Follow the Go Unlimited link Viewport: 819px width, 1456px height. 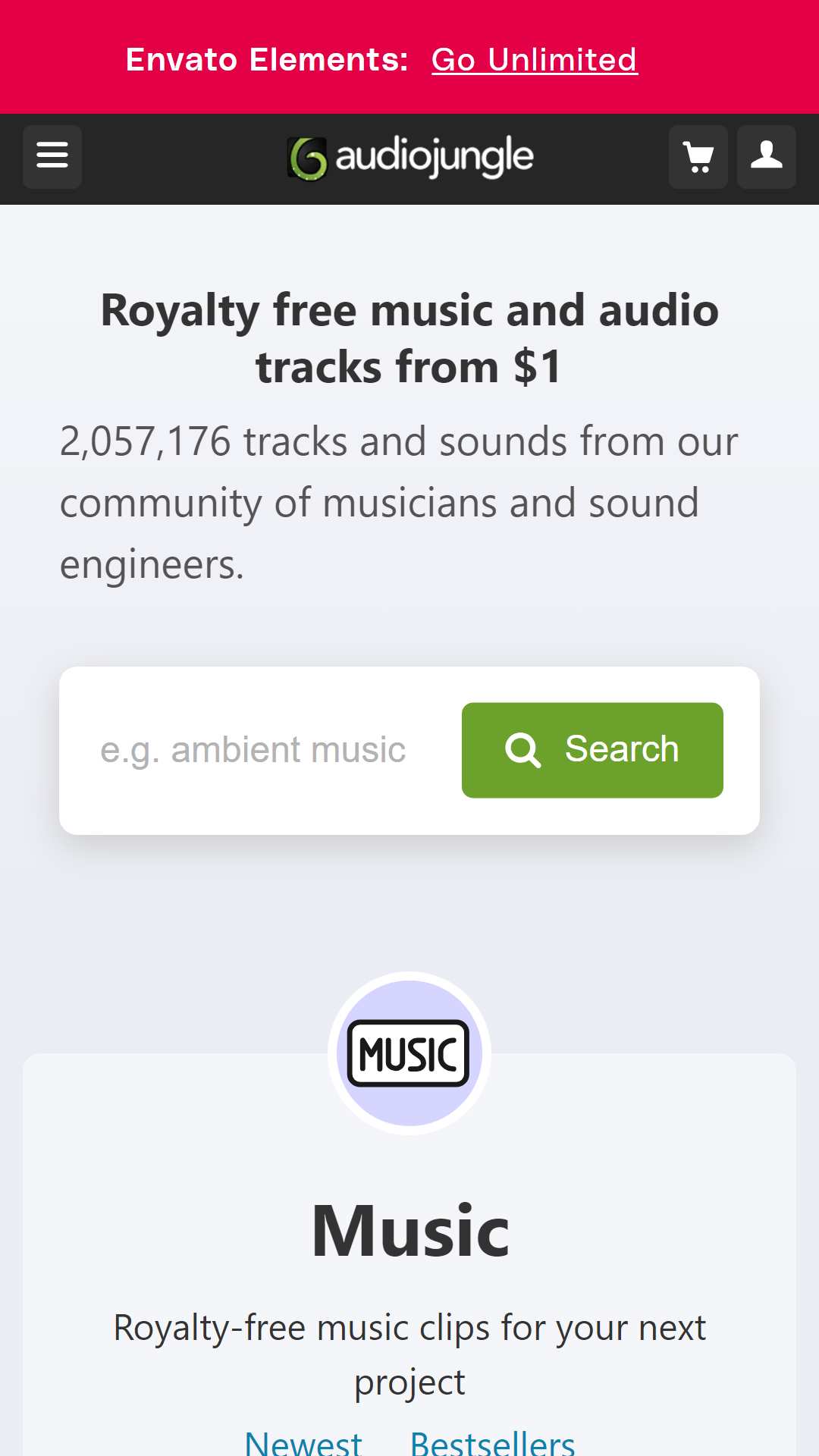[x=534, y=60]
